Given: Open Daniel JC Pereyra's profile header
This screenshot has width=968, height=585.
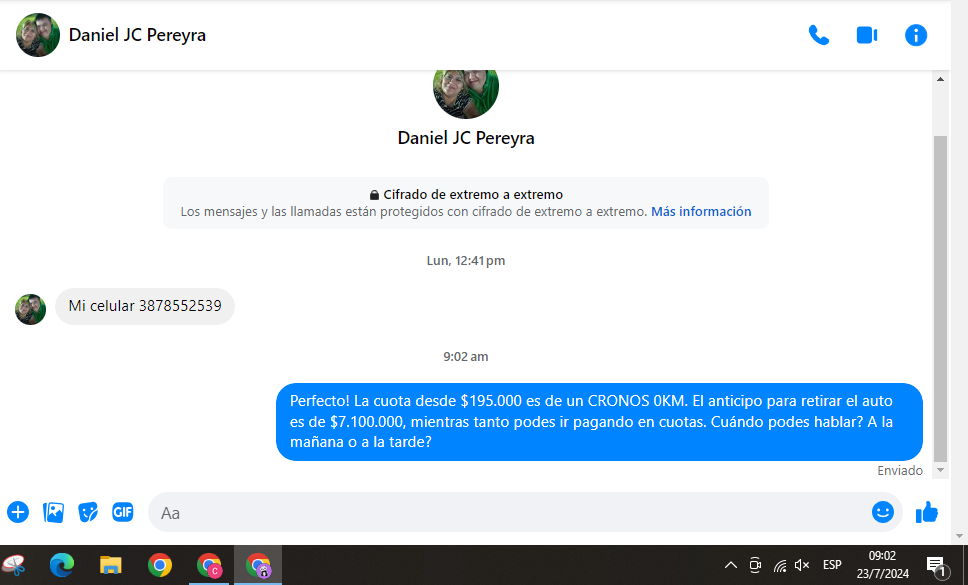Looking at the screenshot, I should pyautogui.click(x=137, y=35).
